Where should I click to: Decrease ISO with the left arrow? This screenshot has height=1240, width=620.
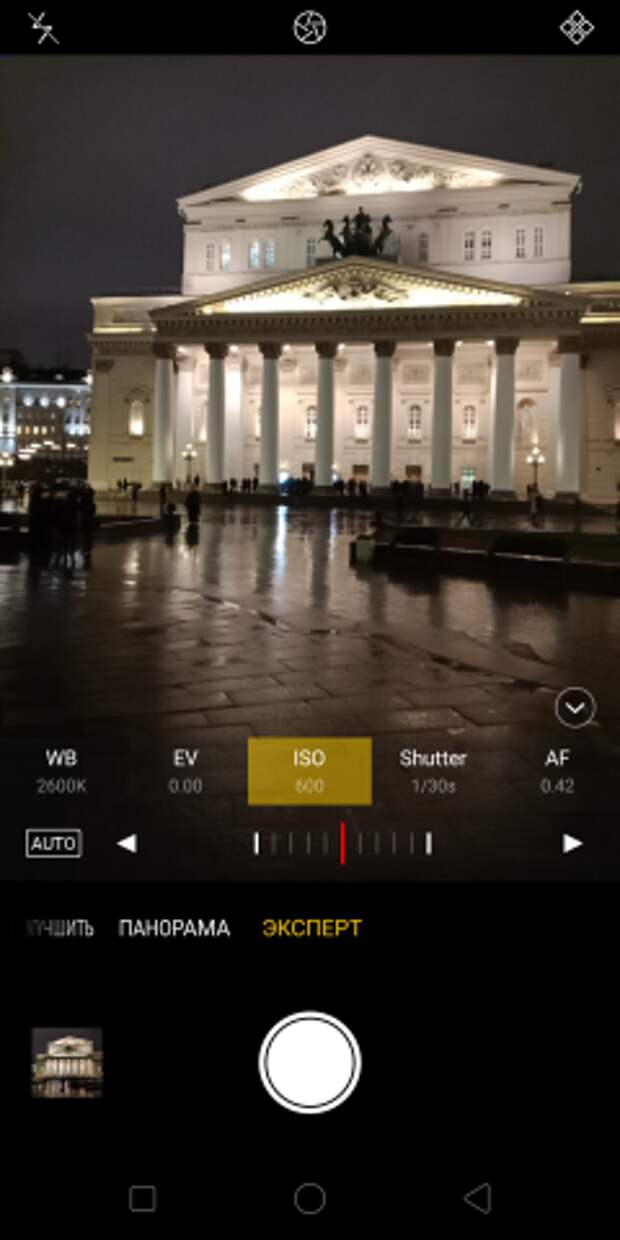[x=126, y=843]
